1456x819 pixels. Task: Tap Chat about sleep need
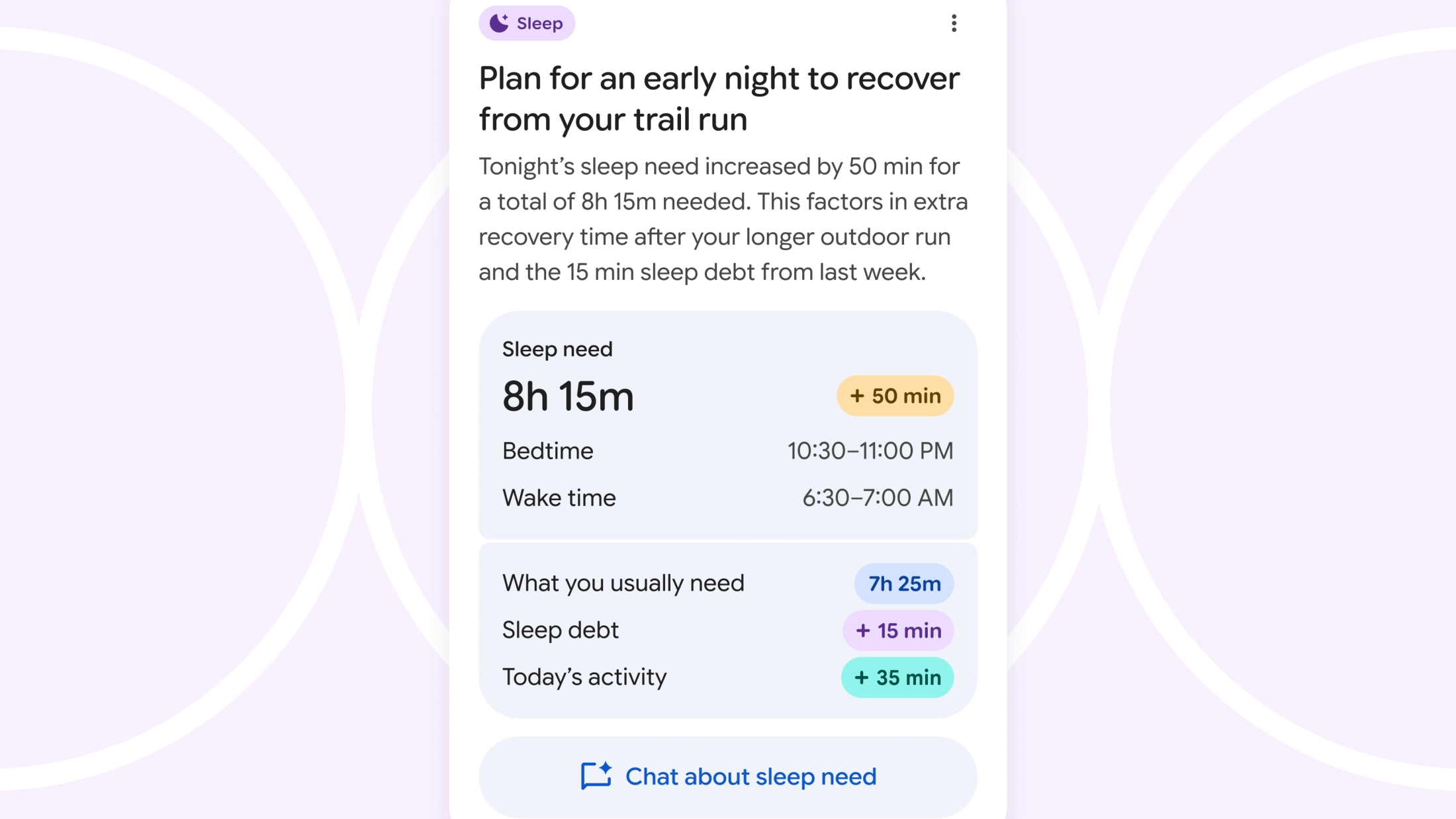point(728,776)
